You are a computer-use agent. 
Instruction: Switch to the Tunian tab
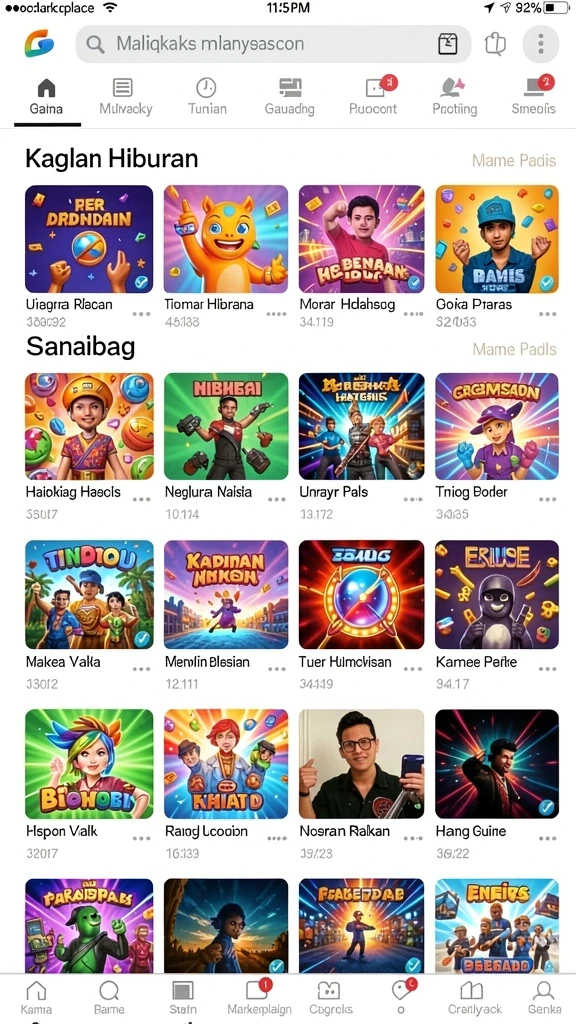tap(207, 97)
